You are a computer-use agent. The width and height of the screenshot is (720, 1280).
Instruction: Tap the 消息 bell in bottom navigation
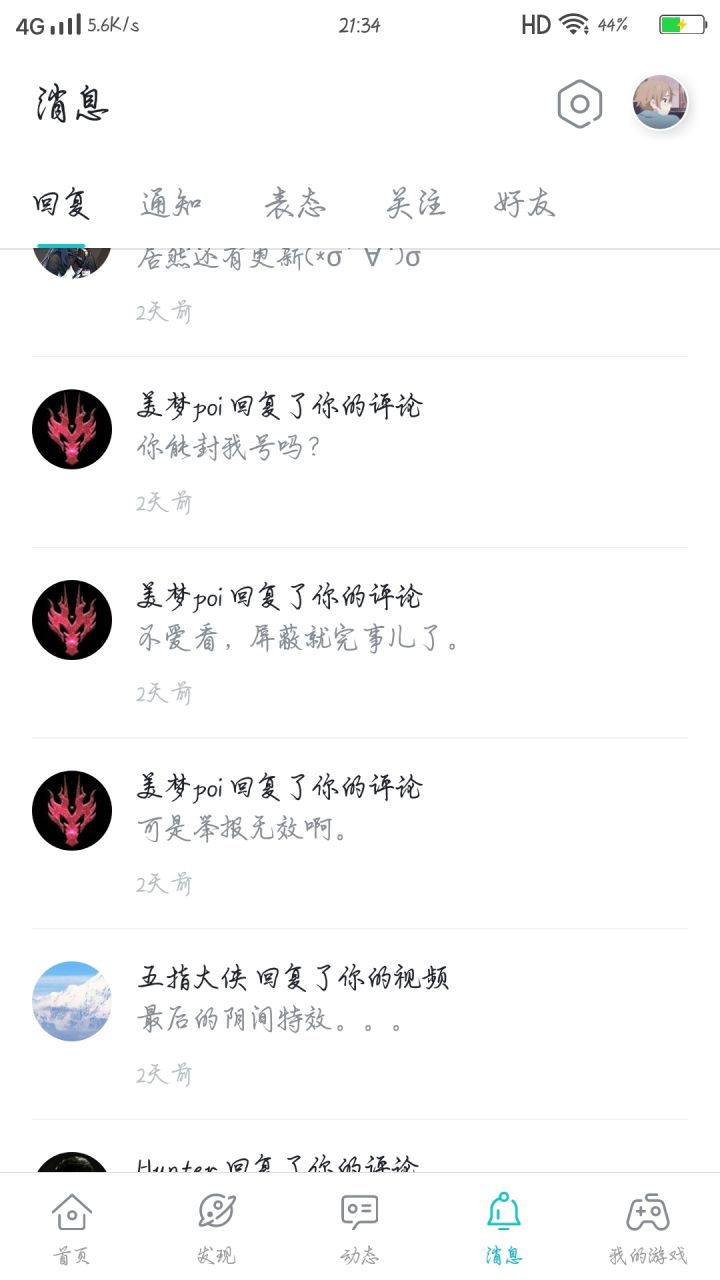click(504, 1227)
